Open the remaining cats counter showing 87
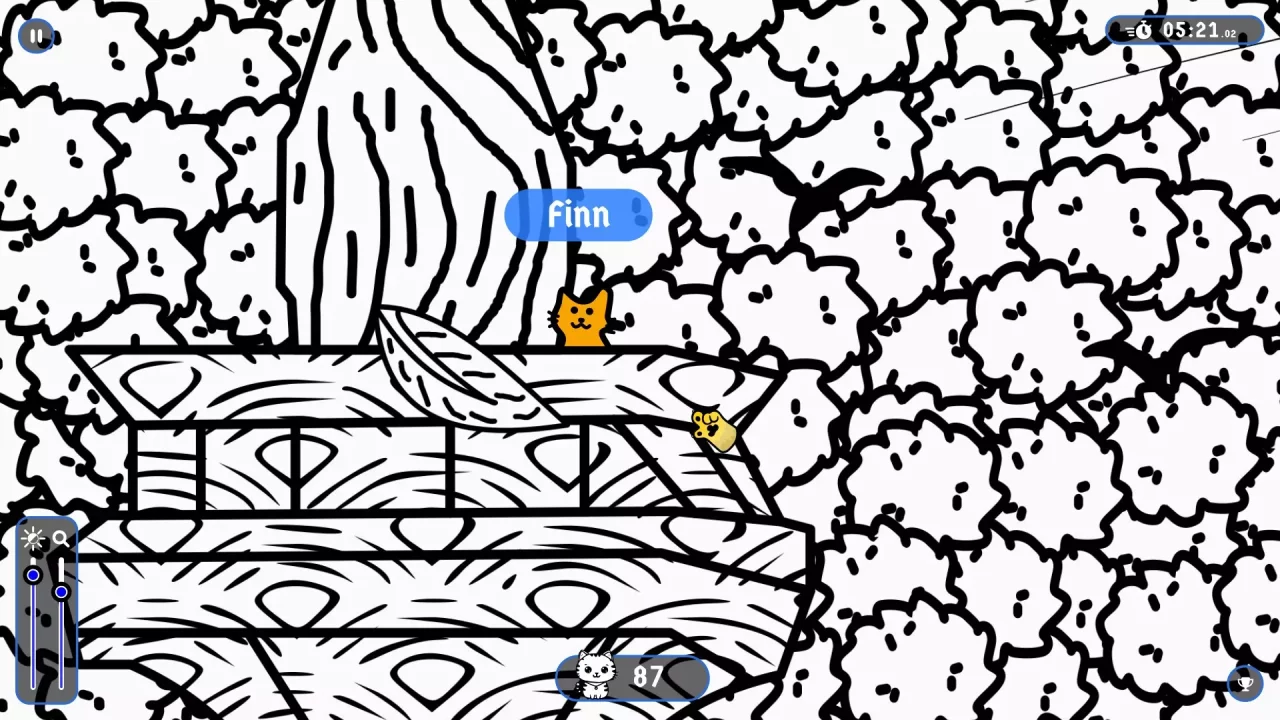Image resolution: width=1280 pixels, height=720 pixels. pyautogui.click(x=632, y=677)
